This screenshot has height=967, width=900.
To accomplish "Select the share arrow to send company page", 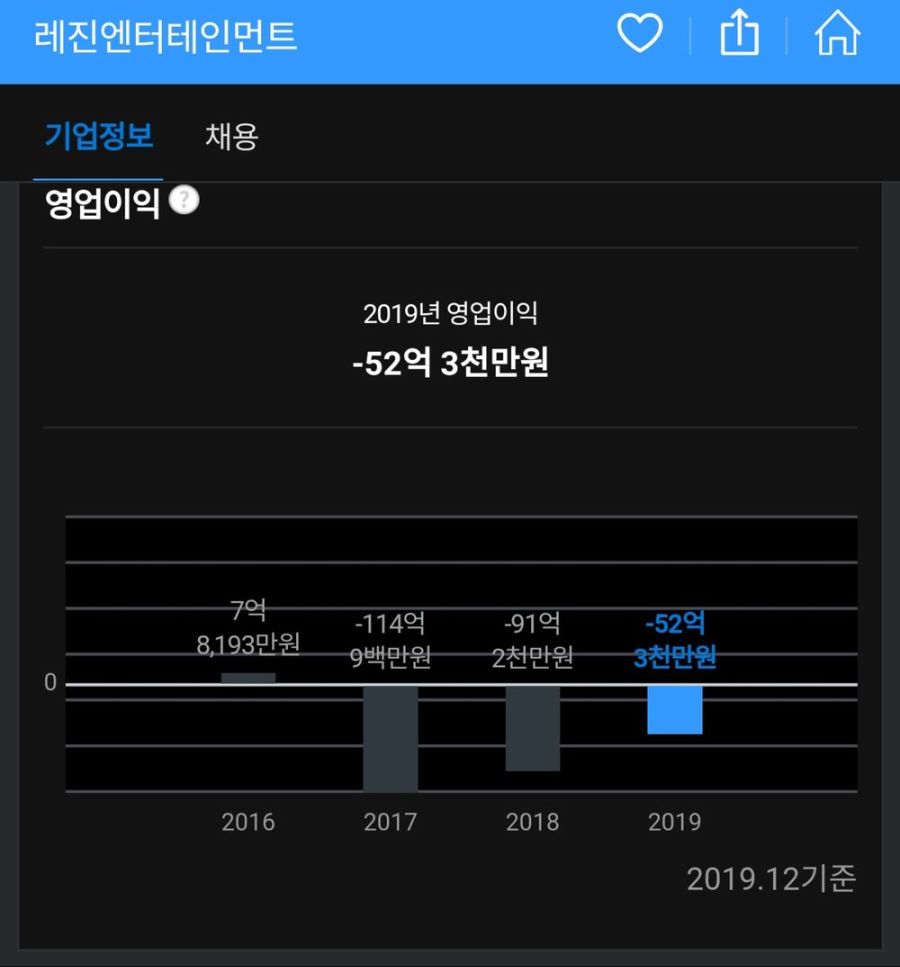I will 739,32.
